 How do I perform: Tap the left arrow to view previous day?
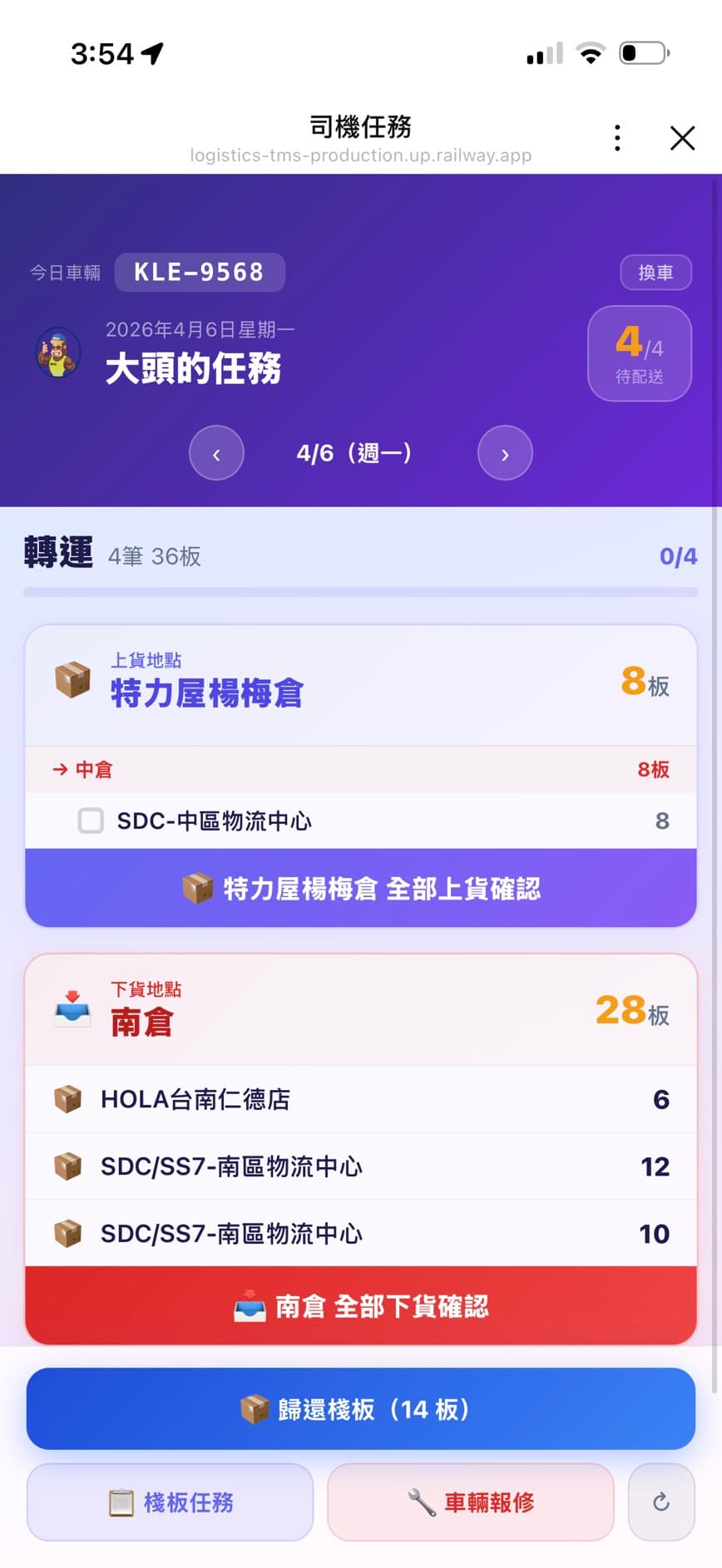pos(216,453)
